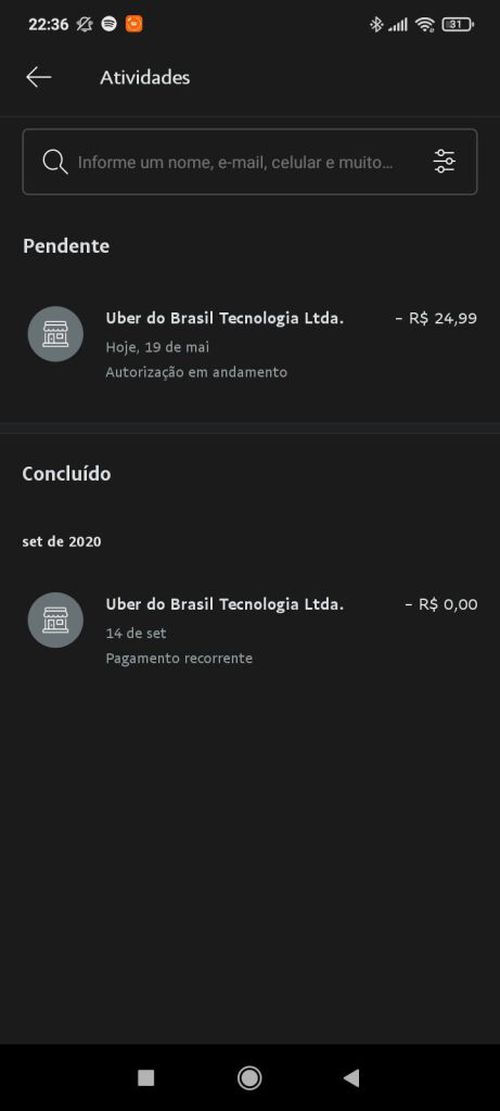500x1111 pixels.
Task: Open the 14 de set Uber recurring payment
Action: [250, 631]
